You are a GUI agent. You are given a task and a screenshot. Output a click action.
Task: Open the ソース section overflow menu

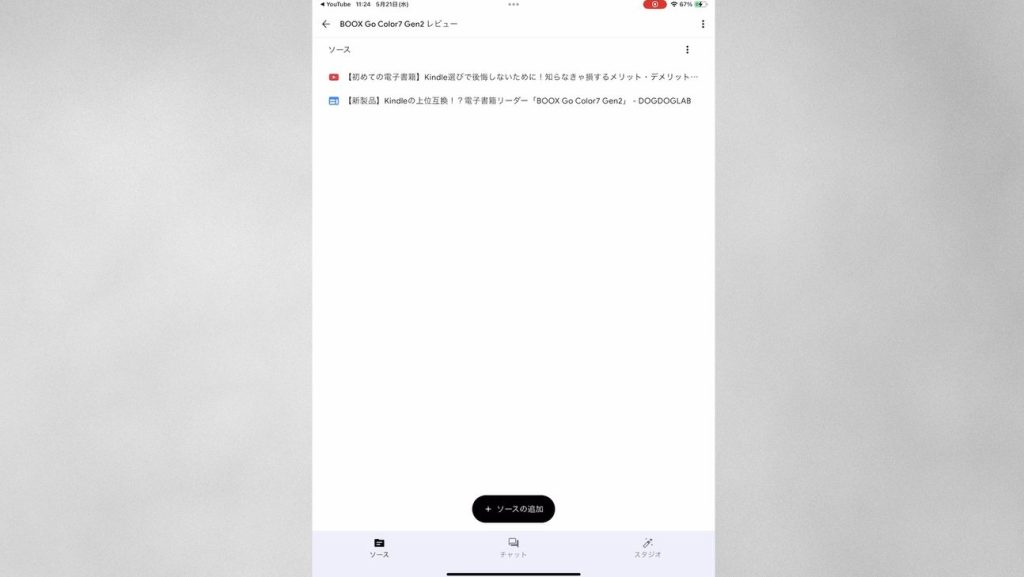pyautogui.click(x=687, y=50)
